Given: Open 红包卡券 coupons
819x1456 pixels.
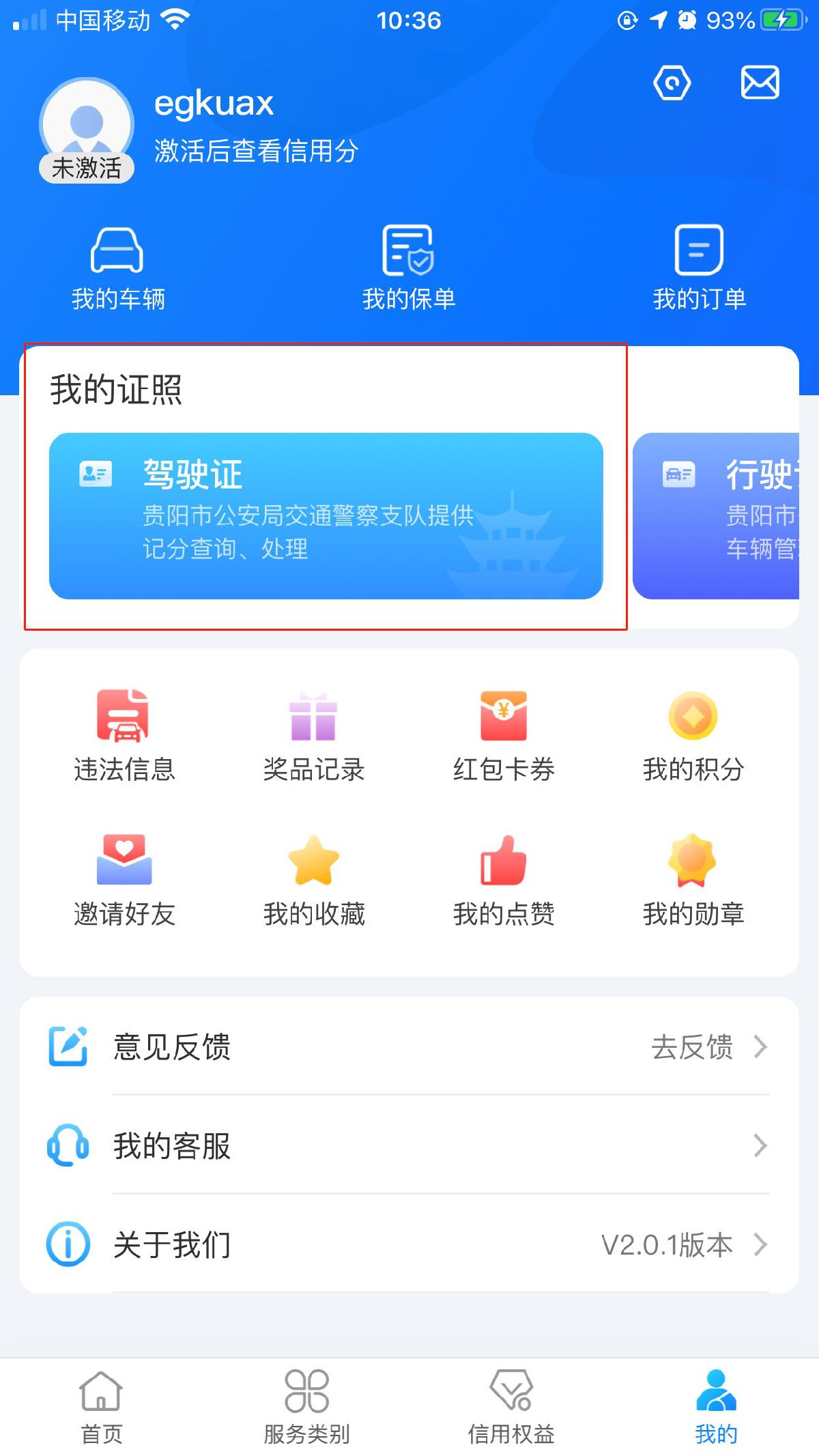Looking at the screenshot, I should tap(504, 736).
